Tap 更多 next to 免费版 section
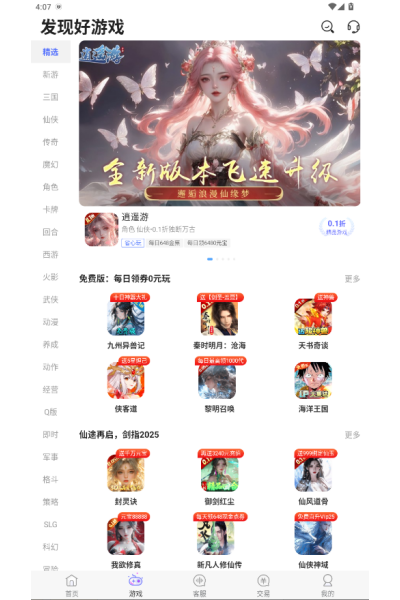Screen dimensions: 400x600 pyautogui.click(x=352, y=279)
